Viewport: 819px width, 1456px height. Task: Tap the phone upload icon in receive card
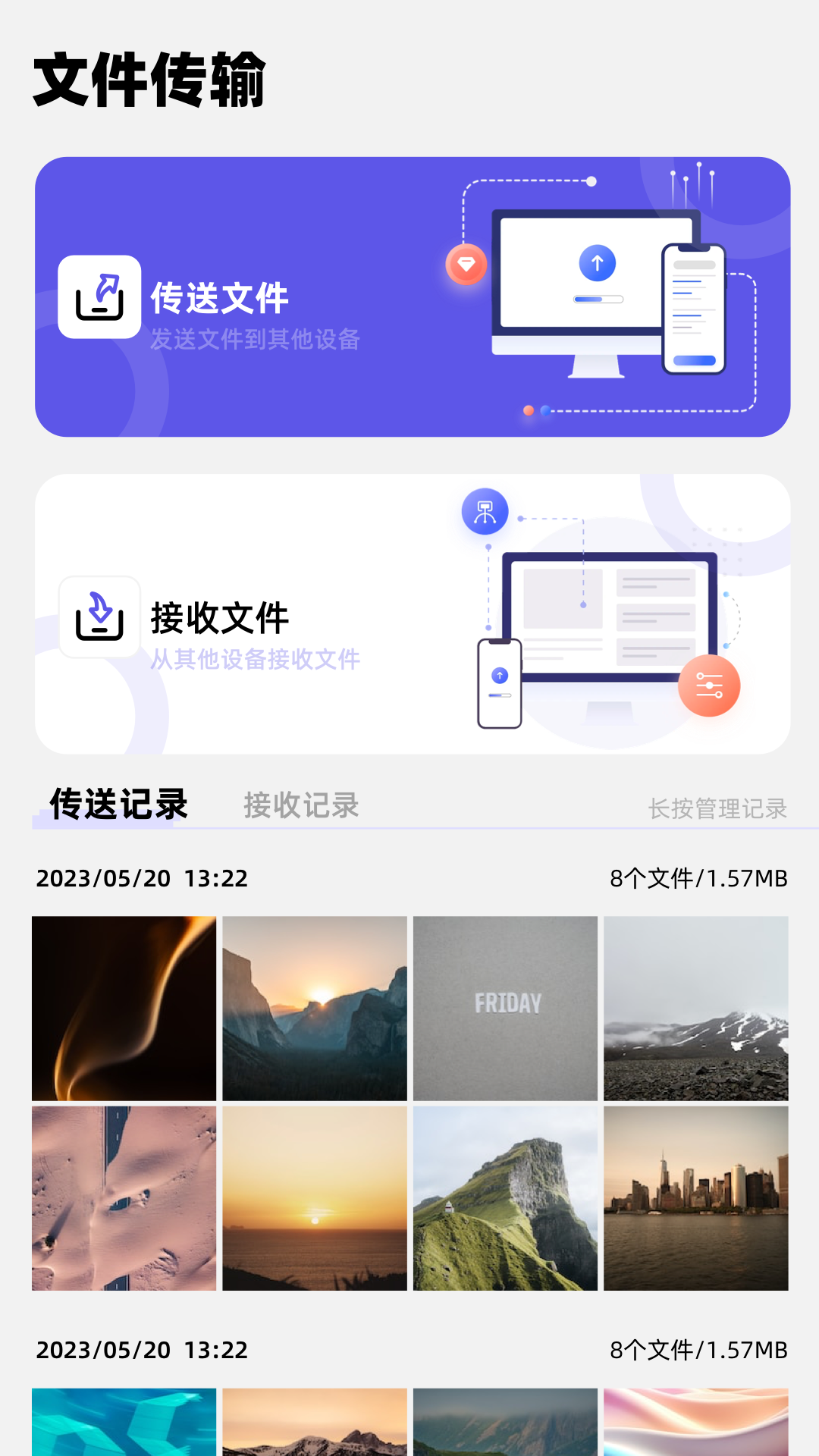pos(500,674)
